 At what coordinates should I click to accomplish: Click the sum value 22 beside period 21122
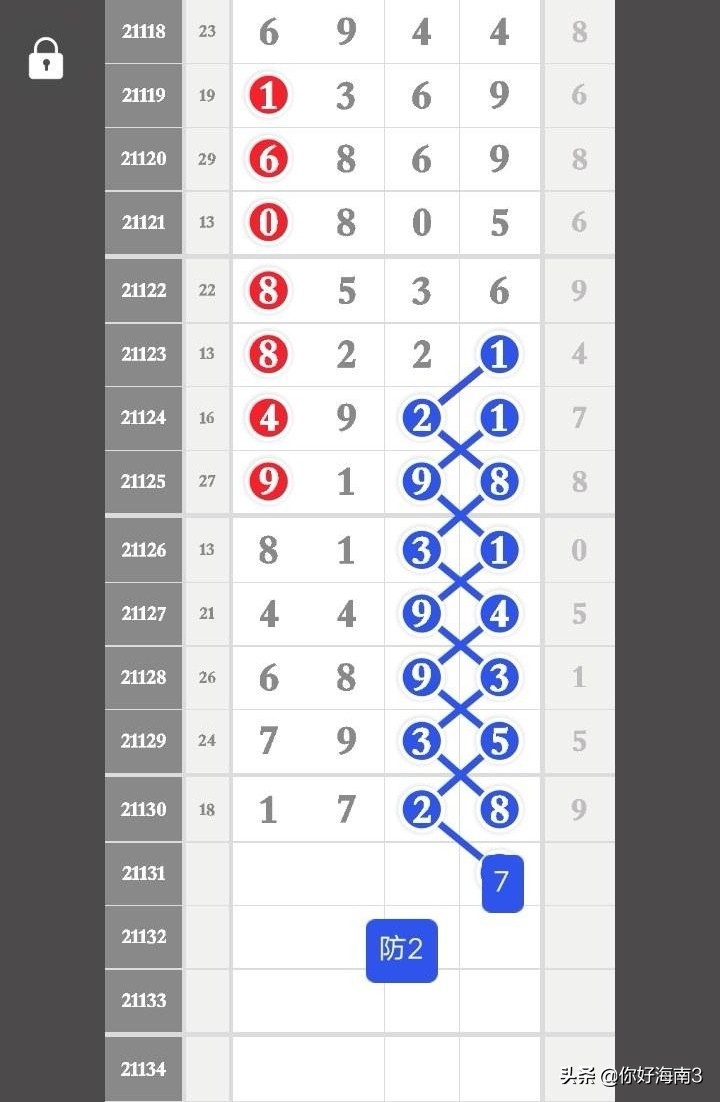[x=206, y=290]
